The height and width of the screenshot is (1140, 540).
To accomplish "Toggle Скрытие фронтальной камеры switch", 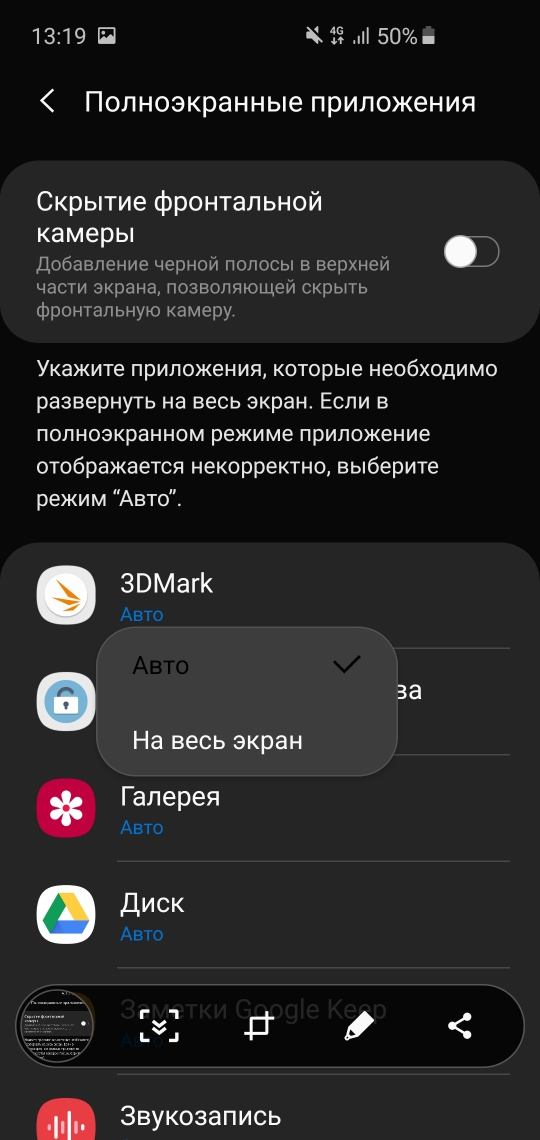I will 472,252.
